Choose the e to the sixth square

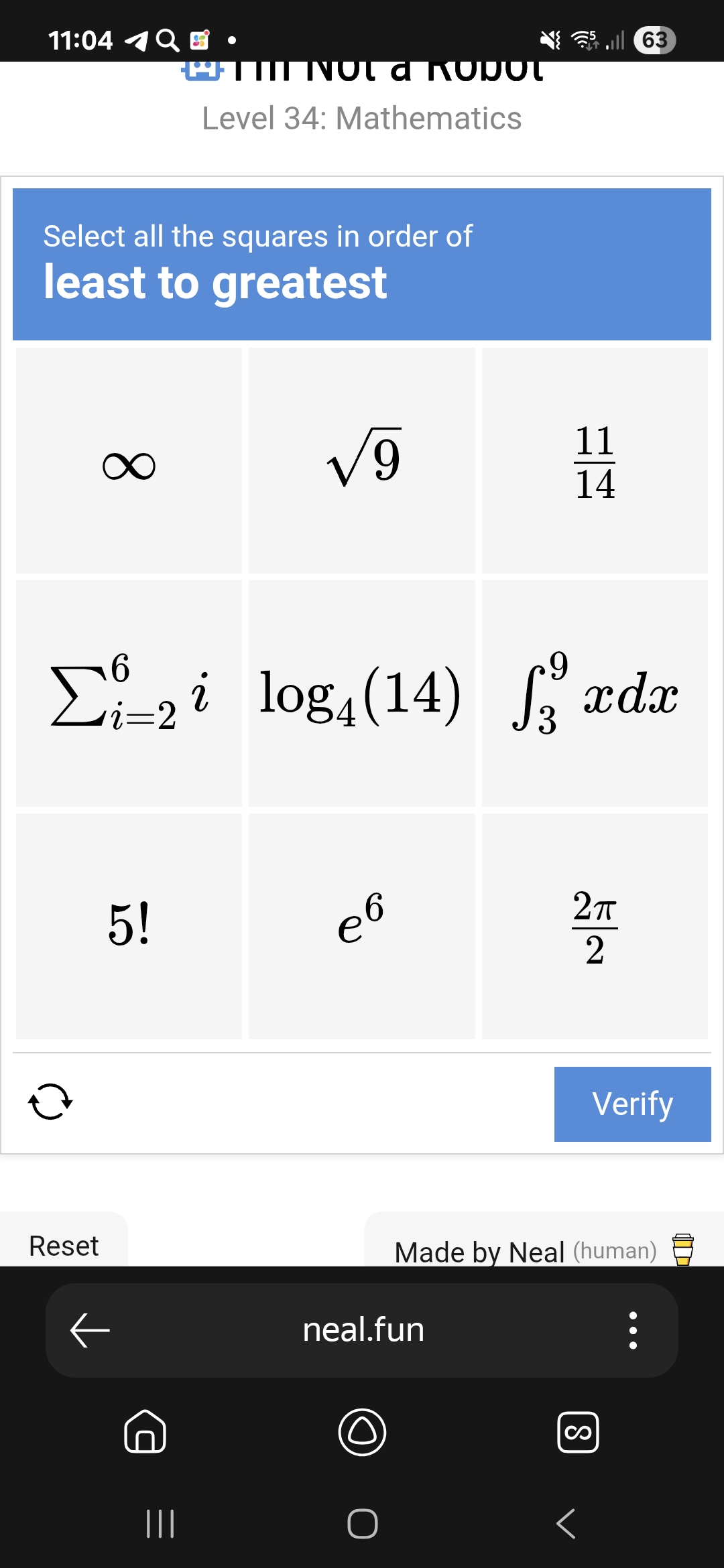coord(362,927)
